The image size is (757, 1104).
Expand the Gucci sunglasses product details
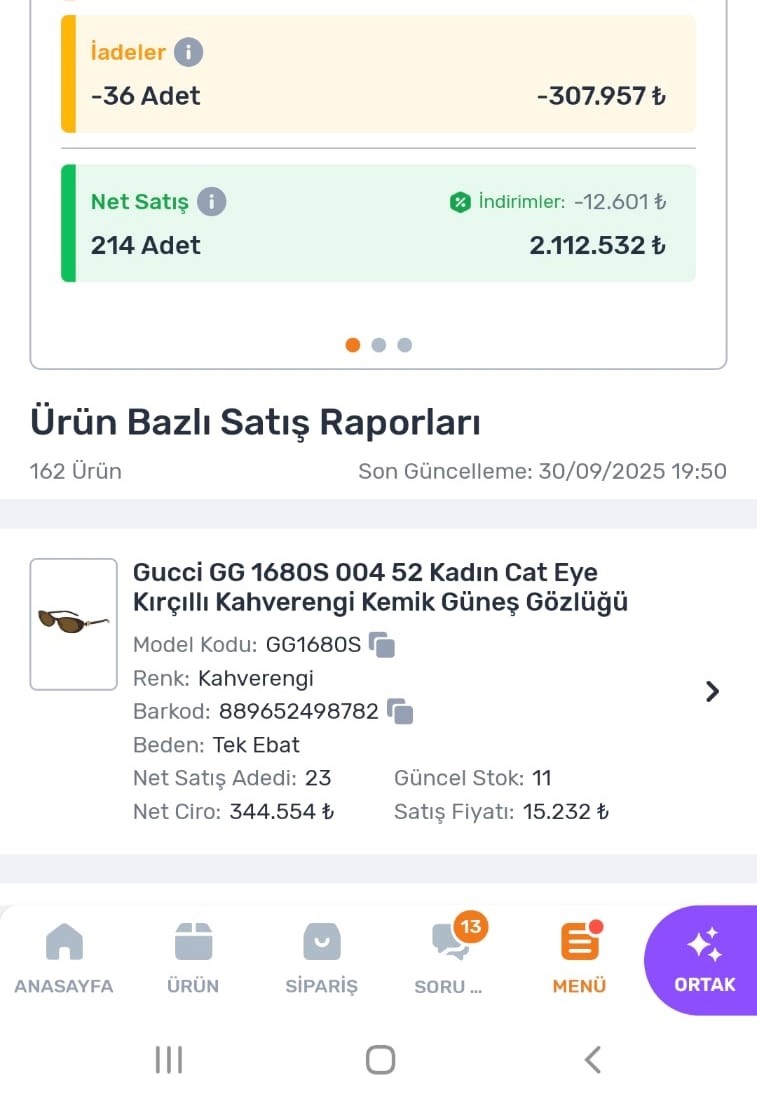[712, 690]
